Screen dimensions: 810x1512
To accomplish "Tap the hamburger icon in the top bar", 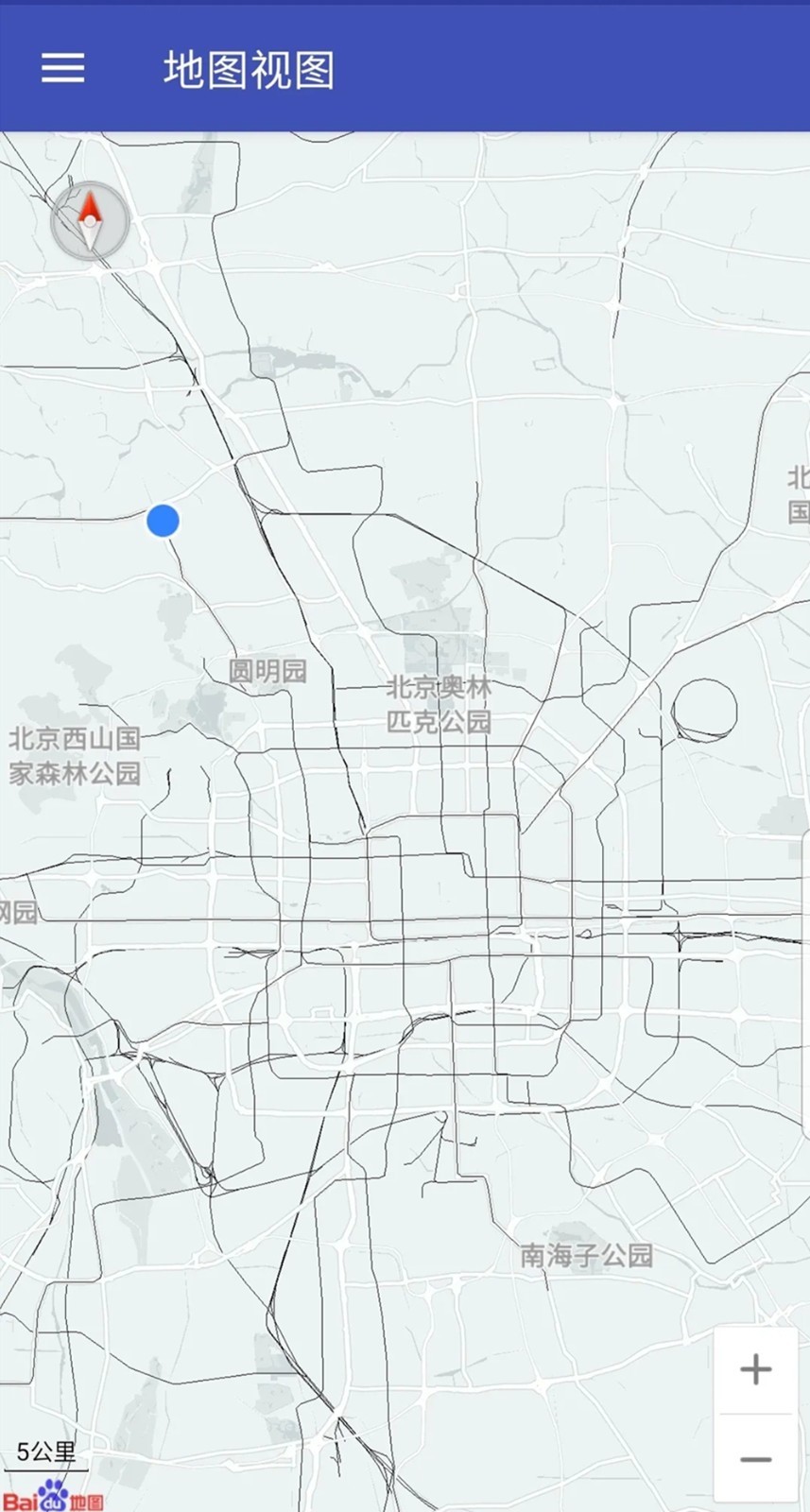I will [x=62, y=69].
